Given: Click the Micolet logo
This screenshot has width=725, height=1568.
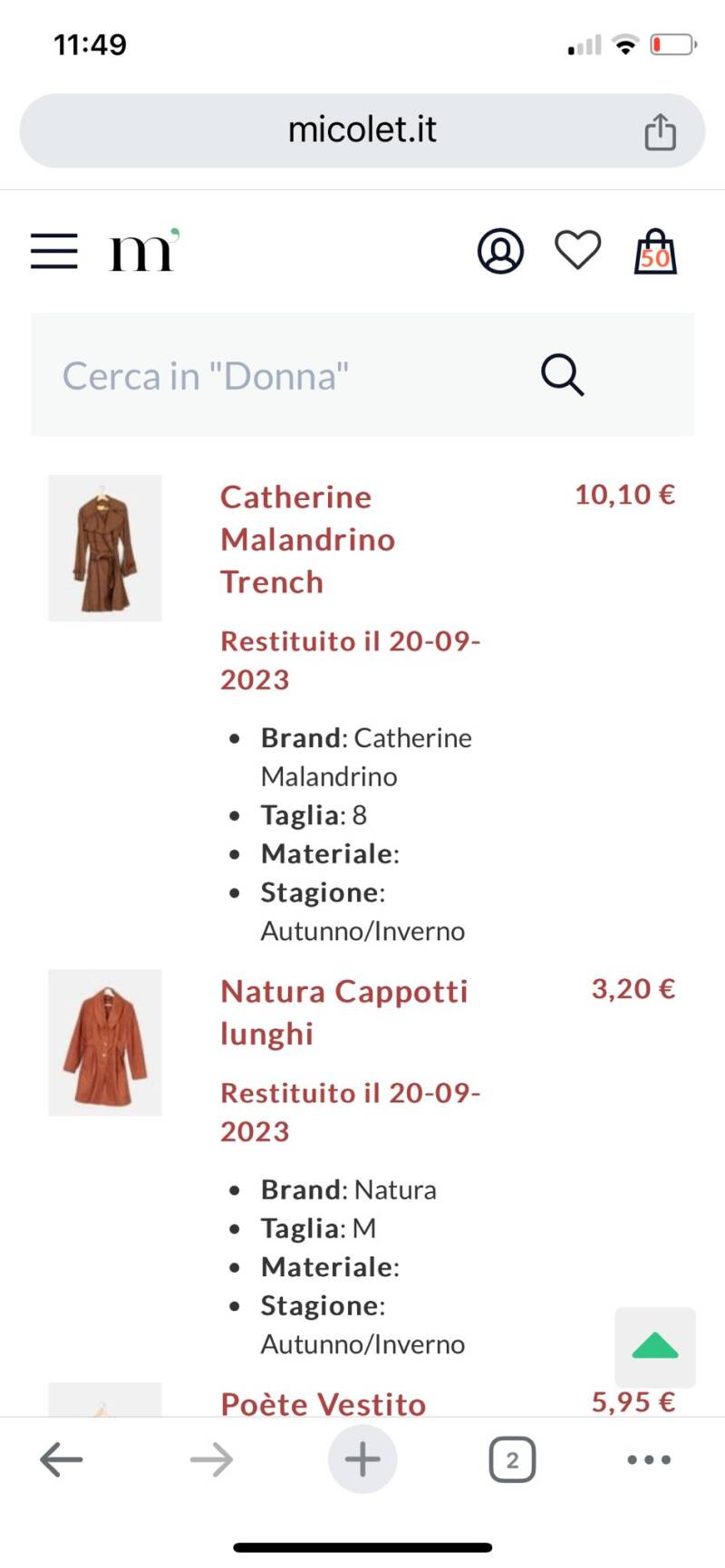Looking at the screenshot, I should (141, 251).
